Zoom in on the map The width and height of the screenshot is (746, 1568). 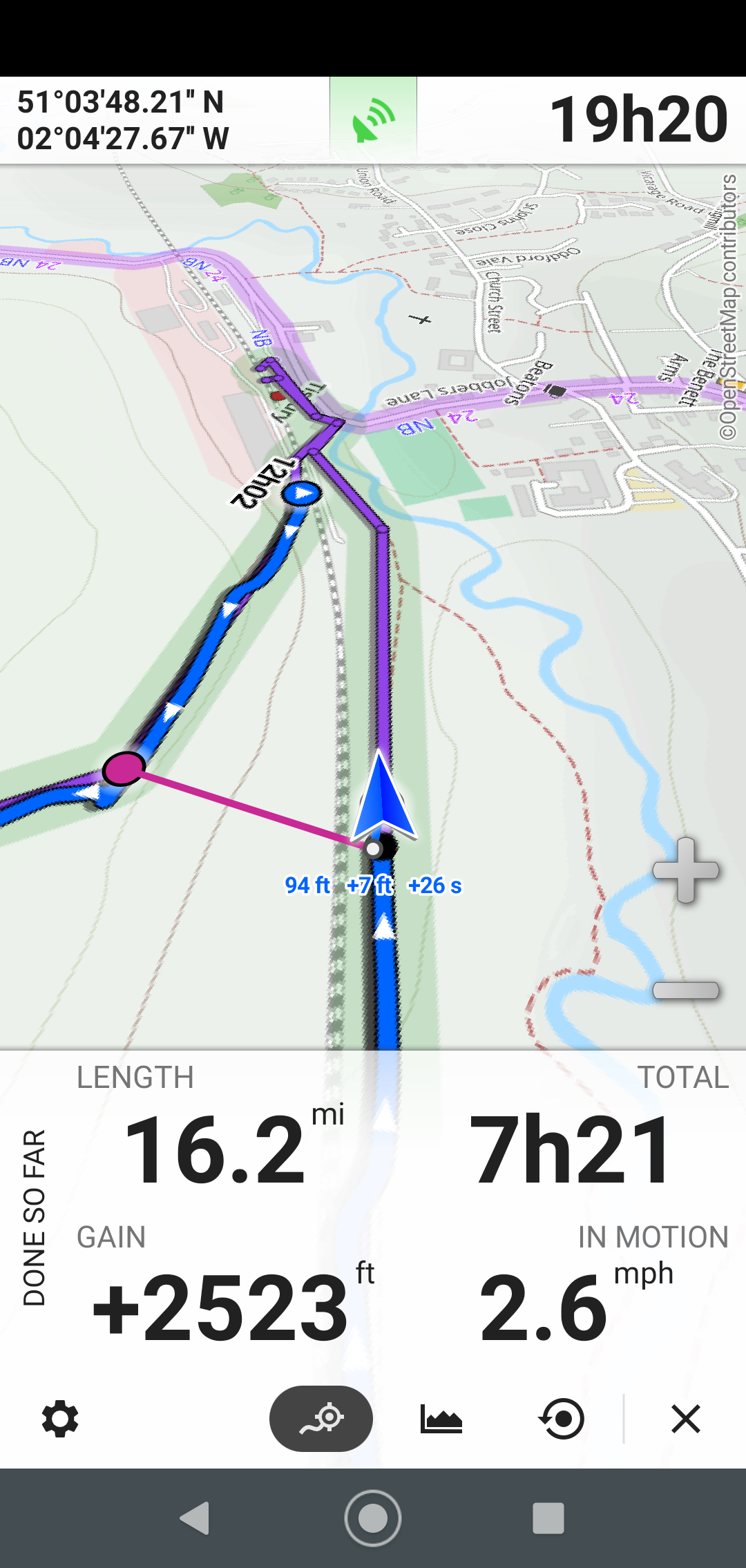pyautogui.click(x=686, y=870)
